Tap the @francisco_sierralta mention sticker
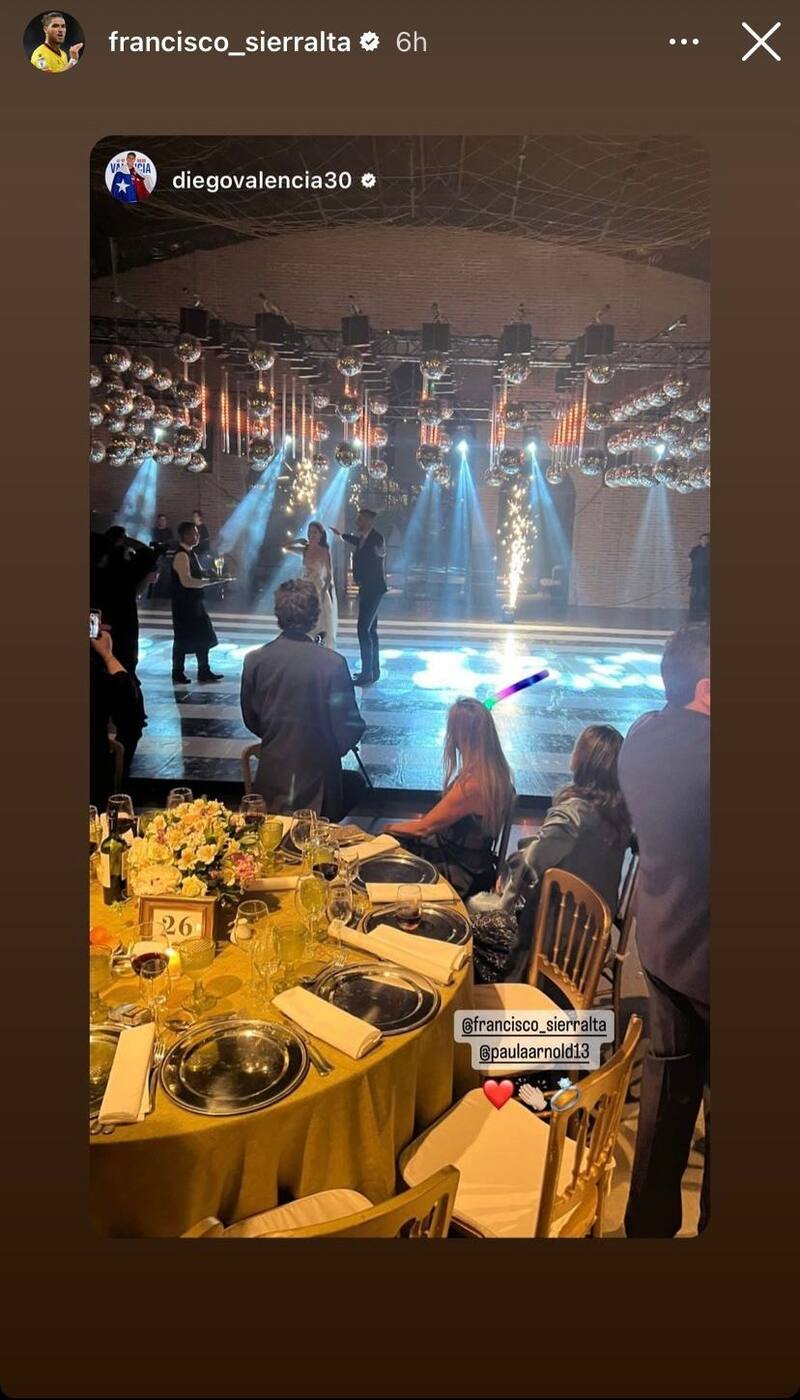800x1400 pixels. pos(533,1026)
